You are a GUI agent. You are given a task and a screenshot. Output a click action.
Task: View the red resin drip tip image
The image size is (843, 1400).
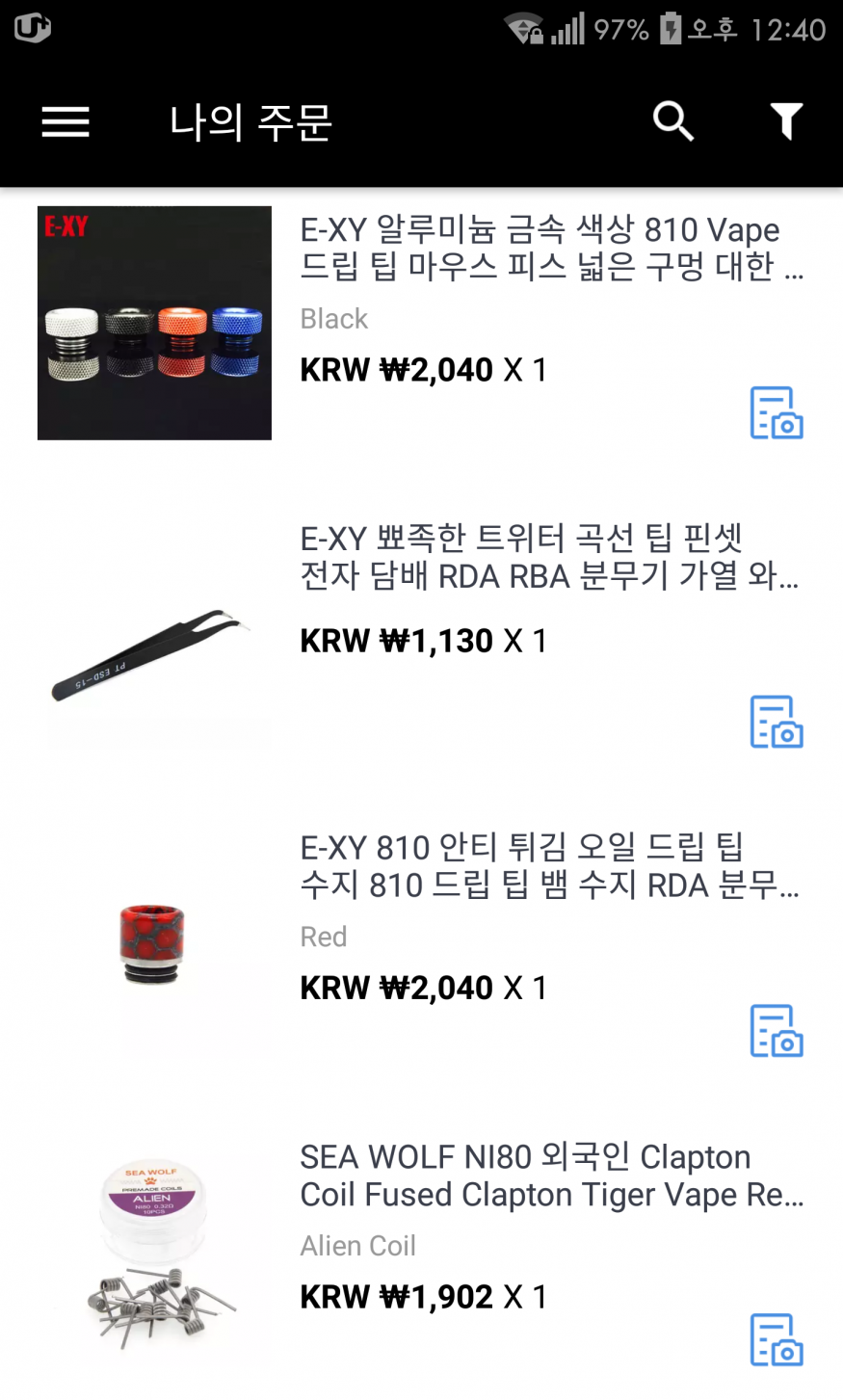pyautogui.click(x=153, y=942)
